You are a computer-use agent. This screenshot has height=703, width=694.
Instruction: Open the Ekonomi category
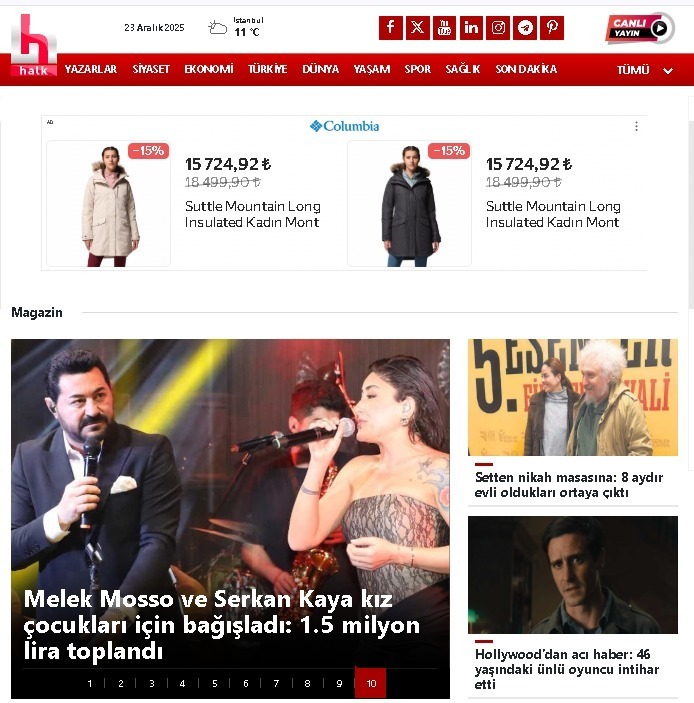click(209, 70)
